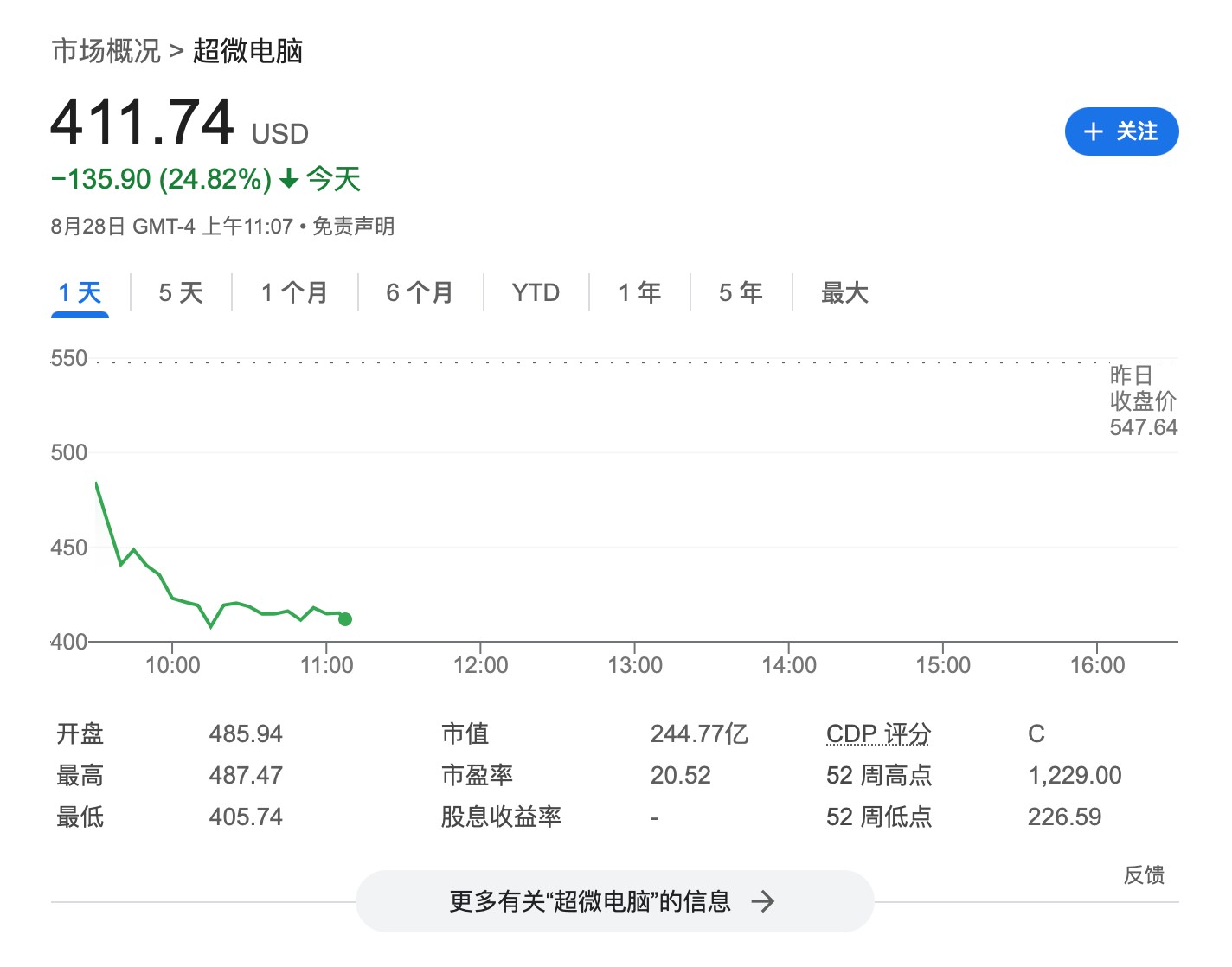Follow the stock with the 关注 button

click(1121, 131)
